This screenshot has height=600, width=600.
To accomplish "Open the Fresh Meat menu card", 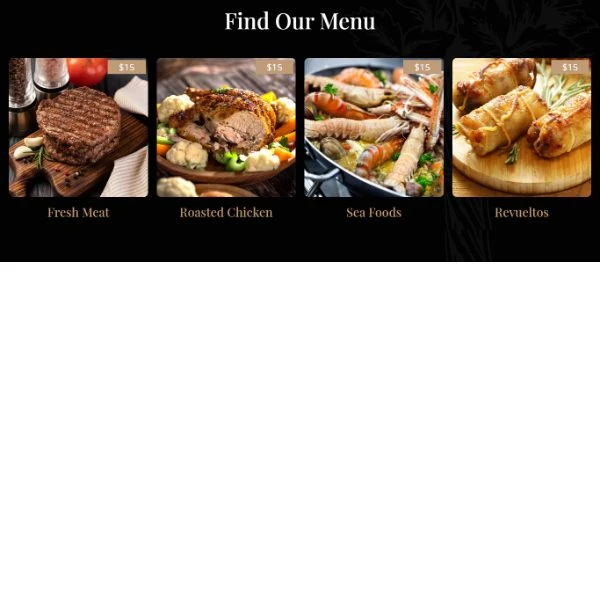I will pyautogui.click(x=78, y=128).
